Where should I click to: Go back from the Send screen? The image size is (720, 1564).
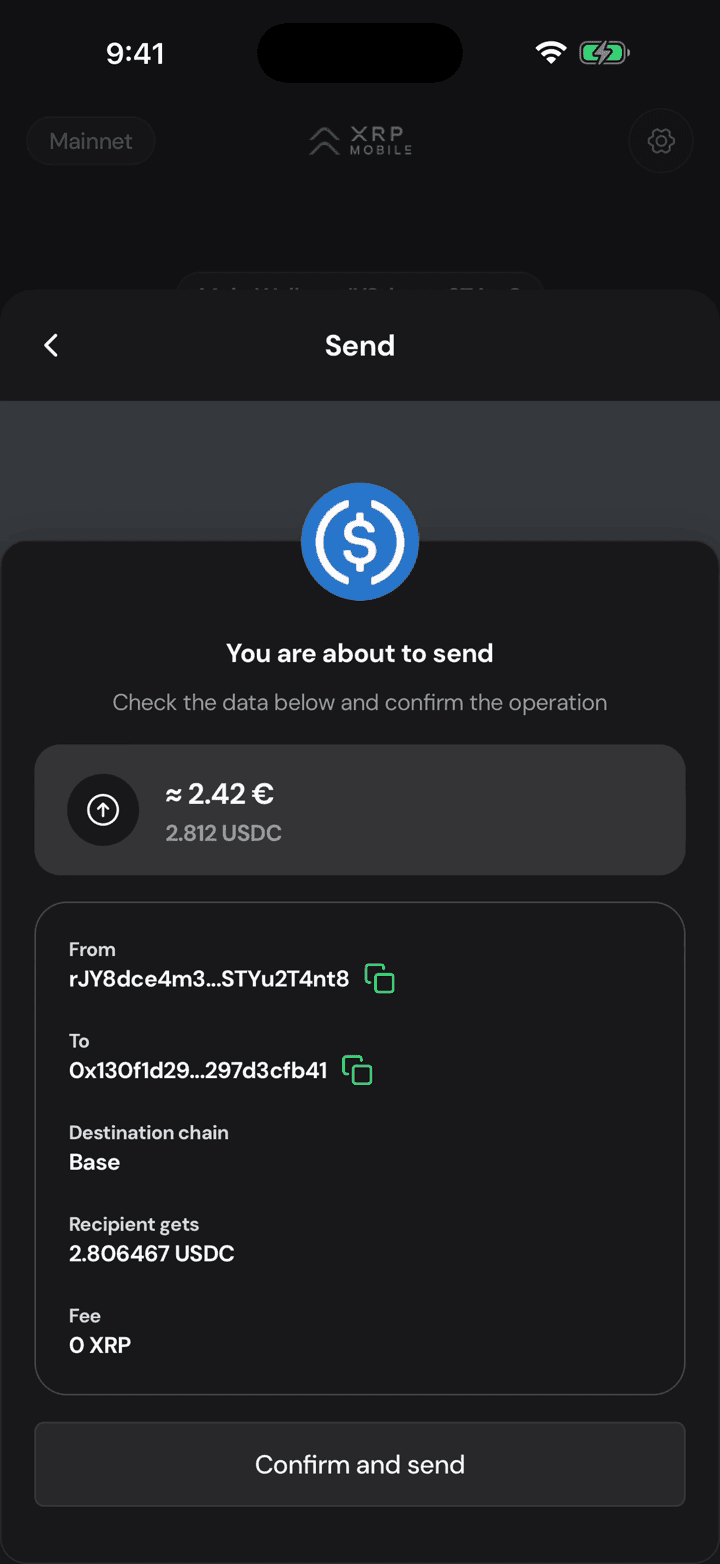51,345
